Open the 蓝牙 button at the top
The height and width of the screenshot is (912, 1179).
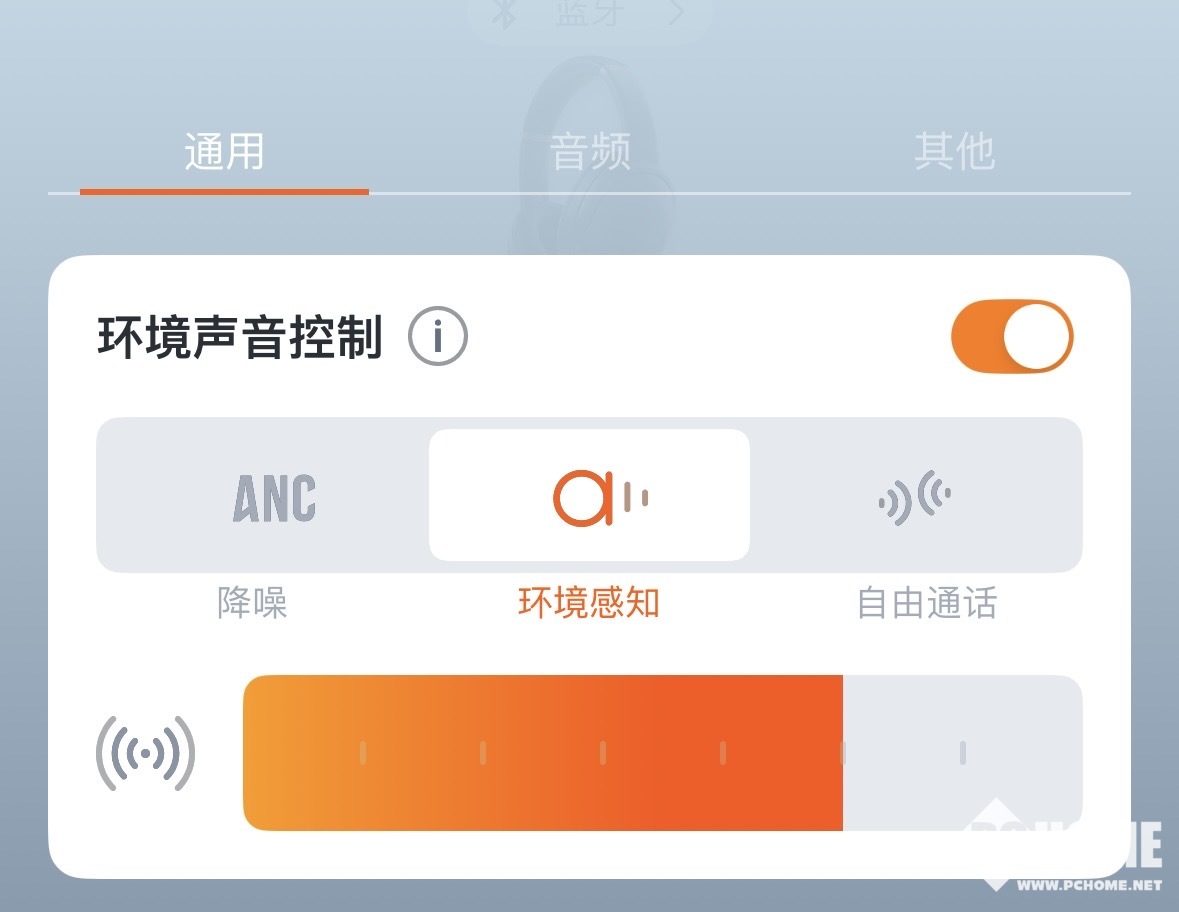point(589,15)
